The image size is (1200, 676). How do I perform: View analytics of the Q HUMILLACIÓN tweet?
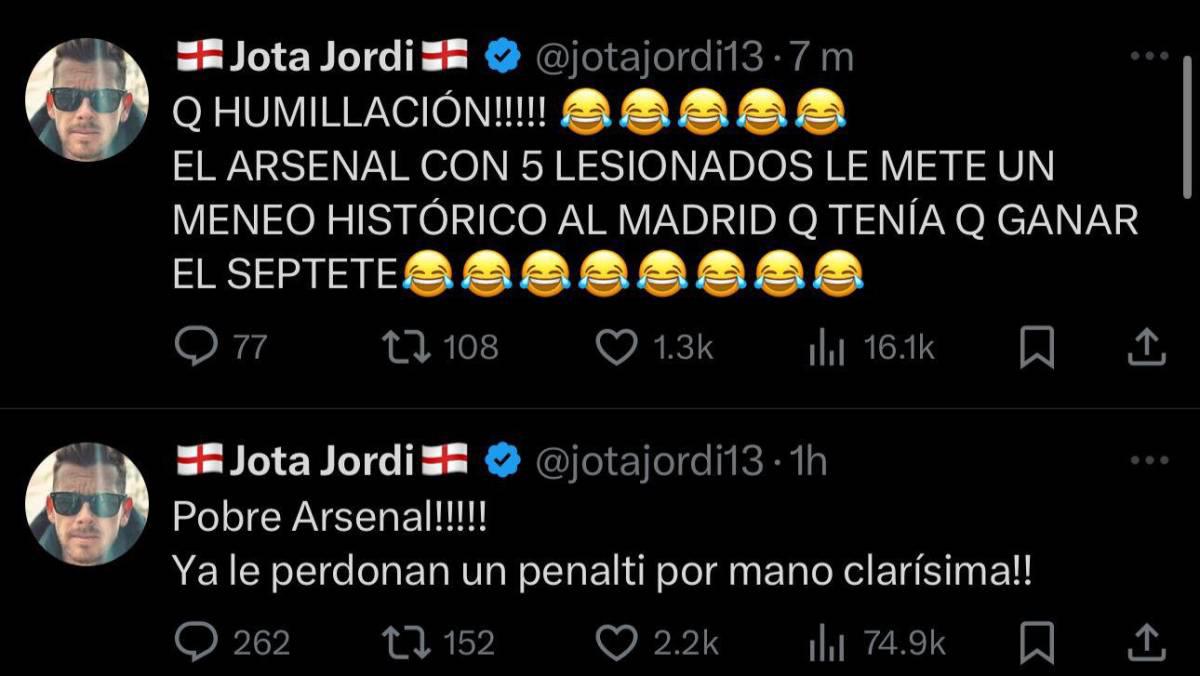[x=827, y=348]
